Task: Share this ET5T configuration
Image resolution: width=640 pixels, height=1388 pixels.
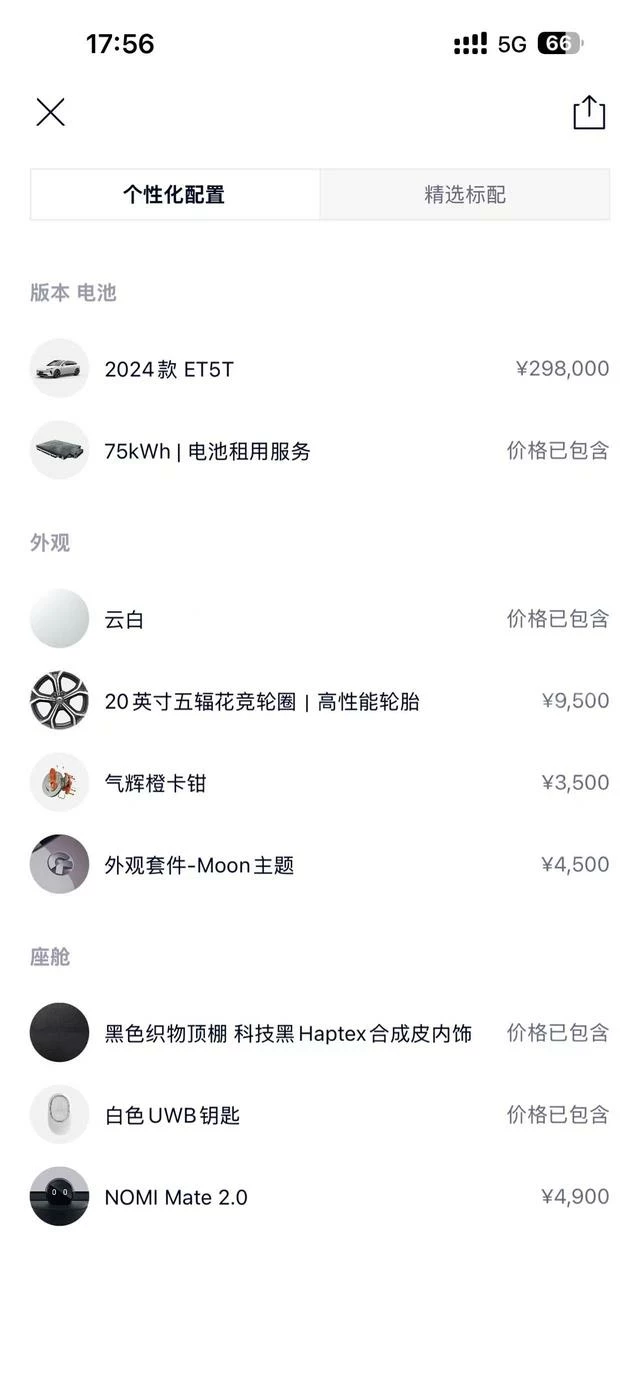Action: click(x=589, y=112)
